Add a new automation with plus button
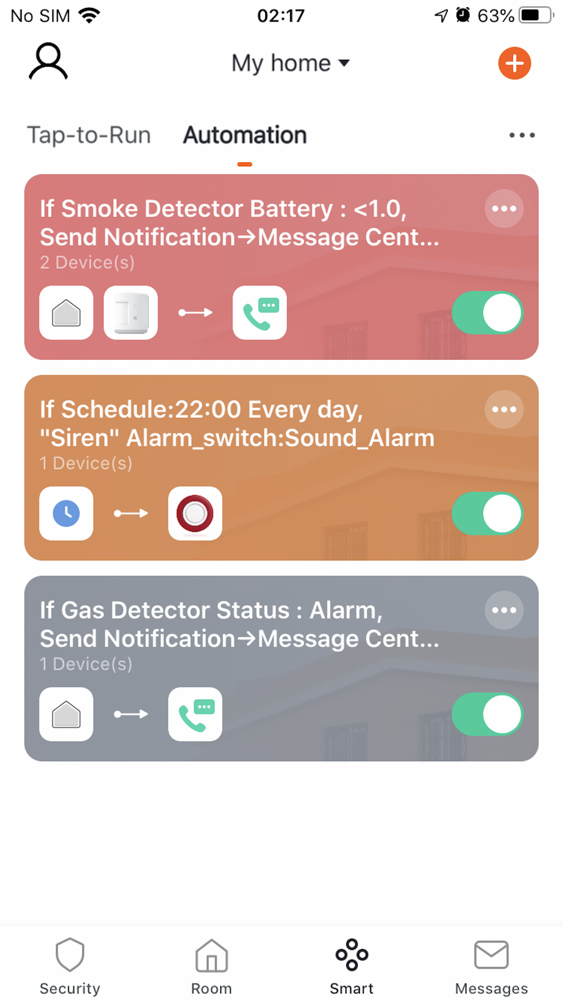Screen dimensions: 563x1000 515,63
